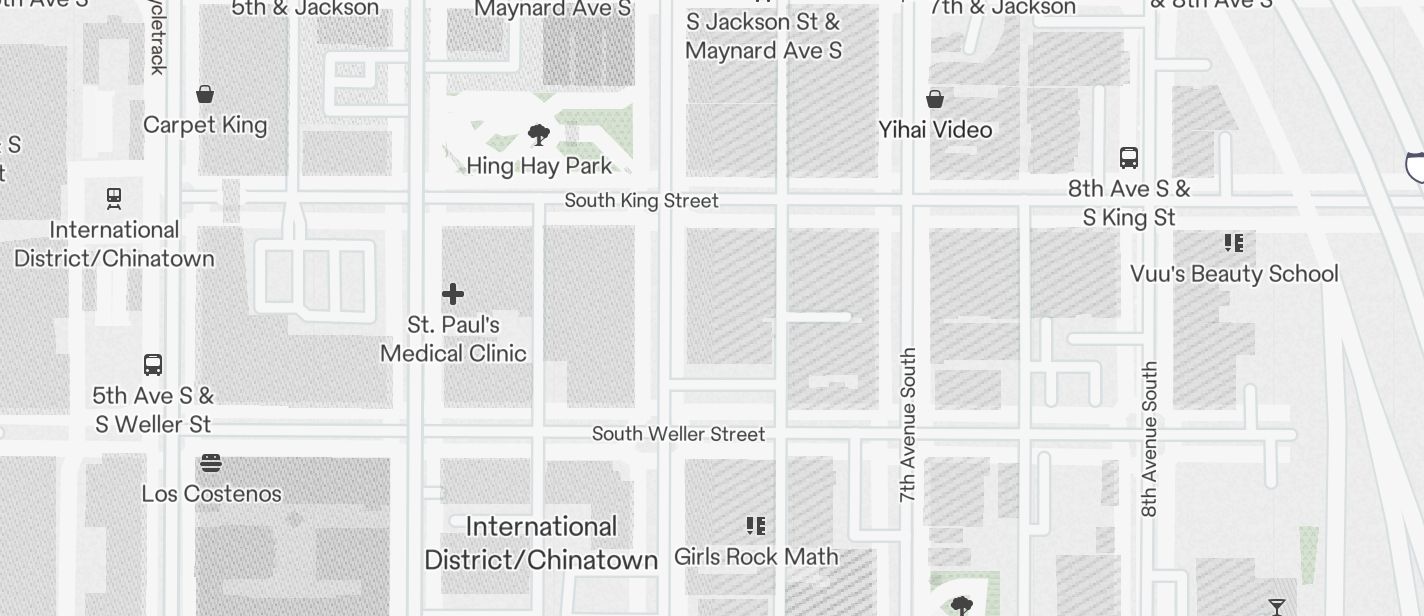The height and width of the screenshot is (616, 1424).
Task: Open St. Paul's Medical Clinic marker
Action: coord(453,294)
